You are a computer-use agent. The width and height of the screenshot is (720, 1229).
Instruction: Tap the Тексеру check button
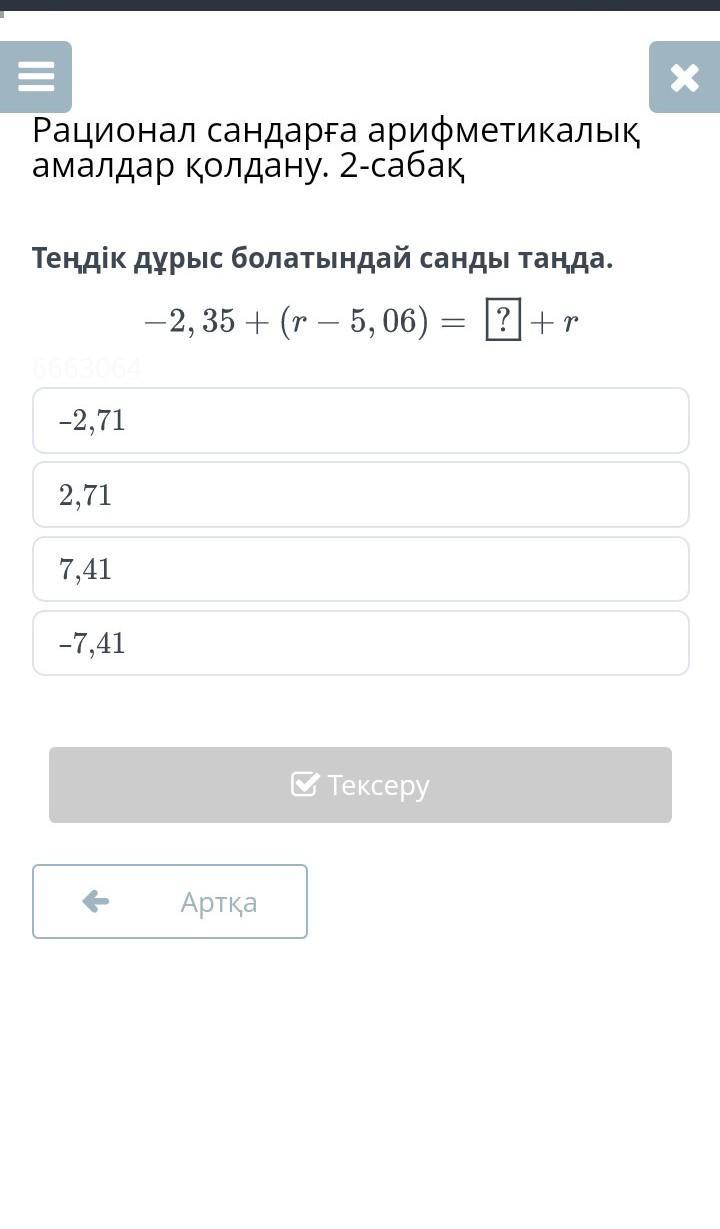pos(360,785)
